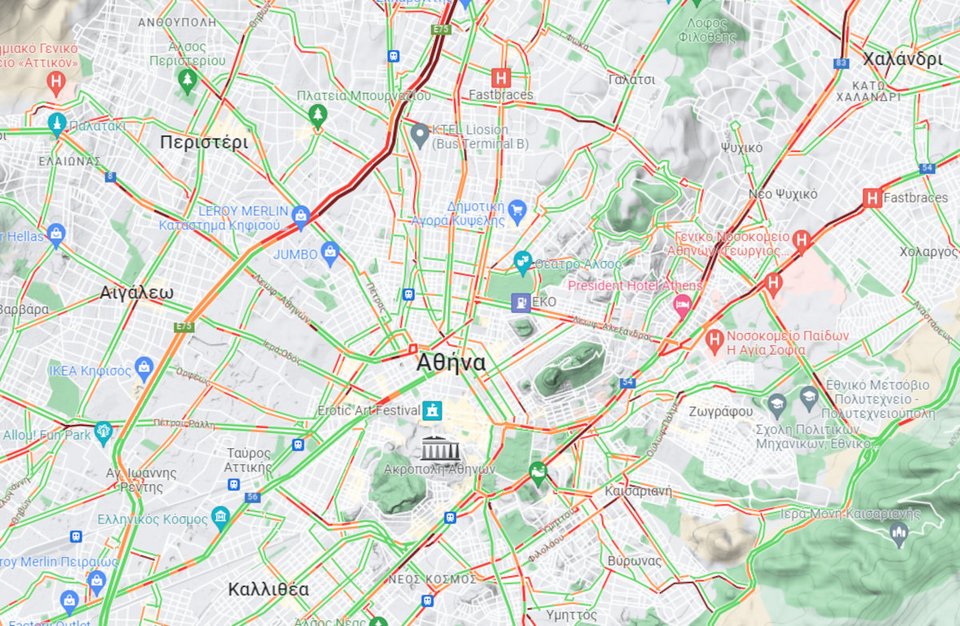Viewport: 960px width, 626px height.
Task: Open the Erotic Art Festival marker
Action: point(432,409)
